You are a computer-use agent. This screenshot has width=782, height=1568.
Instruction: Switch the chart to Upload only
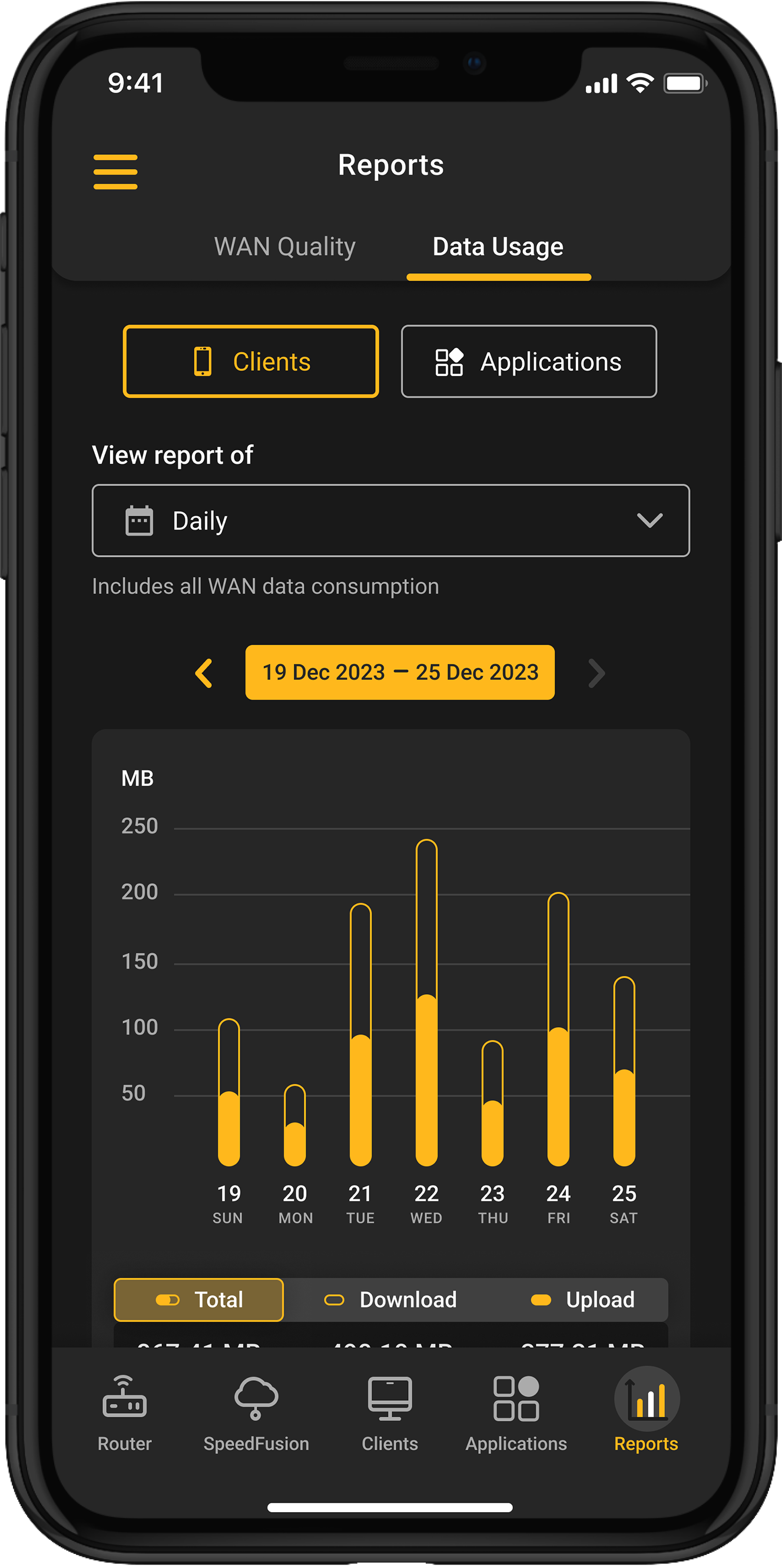point(582,1300)
